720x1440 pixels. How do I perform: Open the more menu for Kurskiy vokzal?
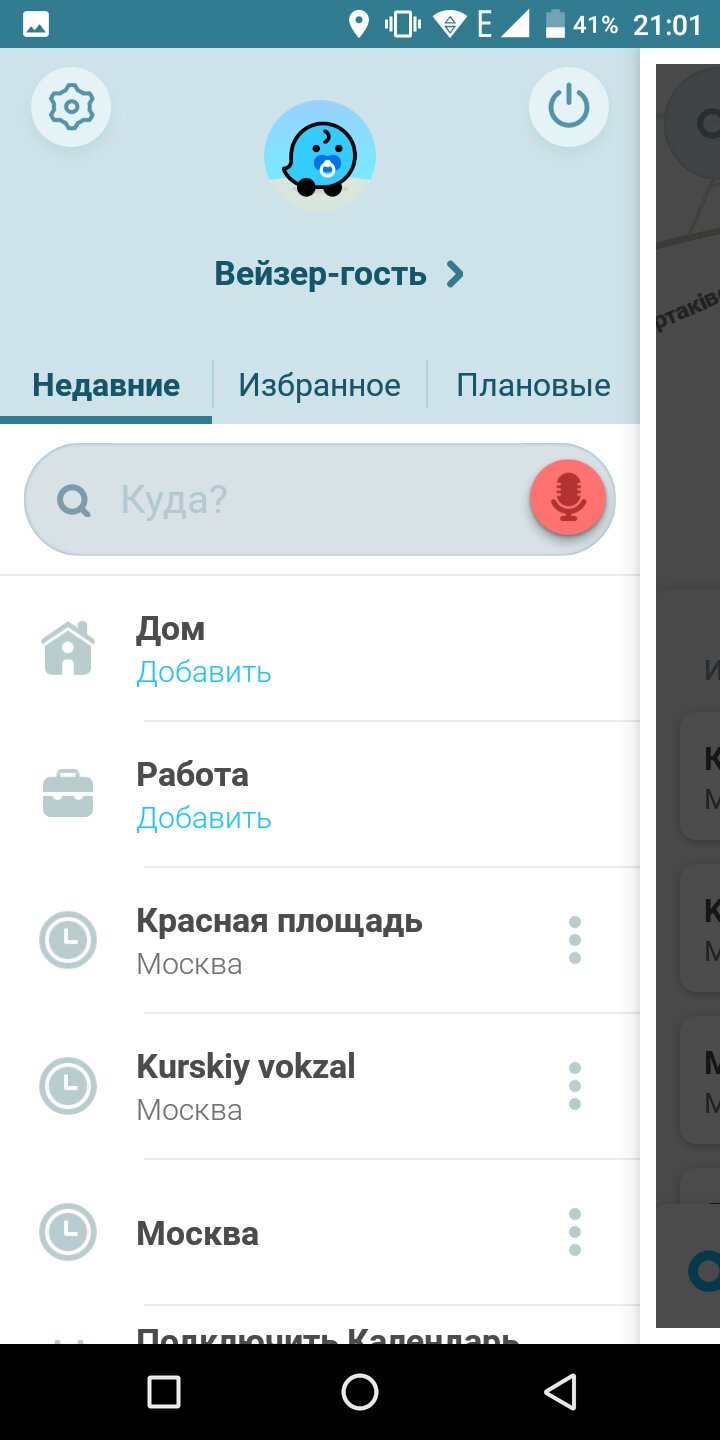[575, 1086]
